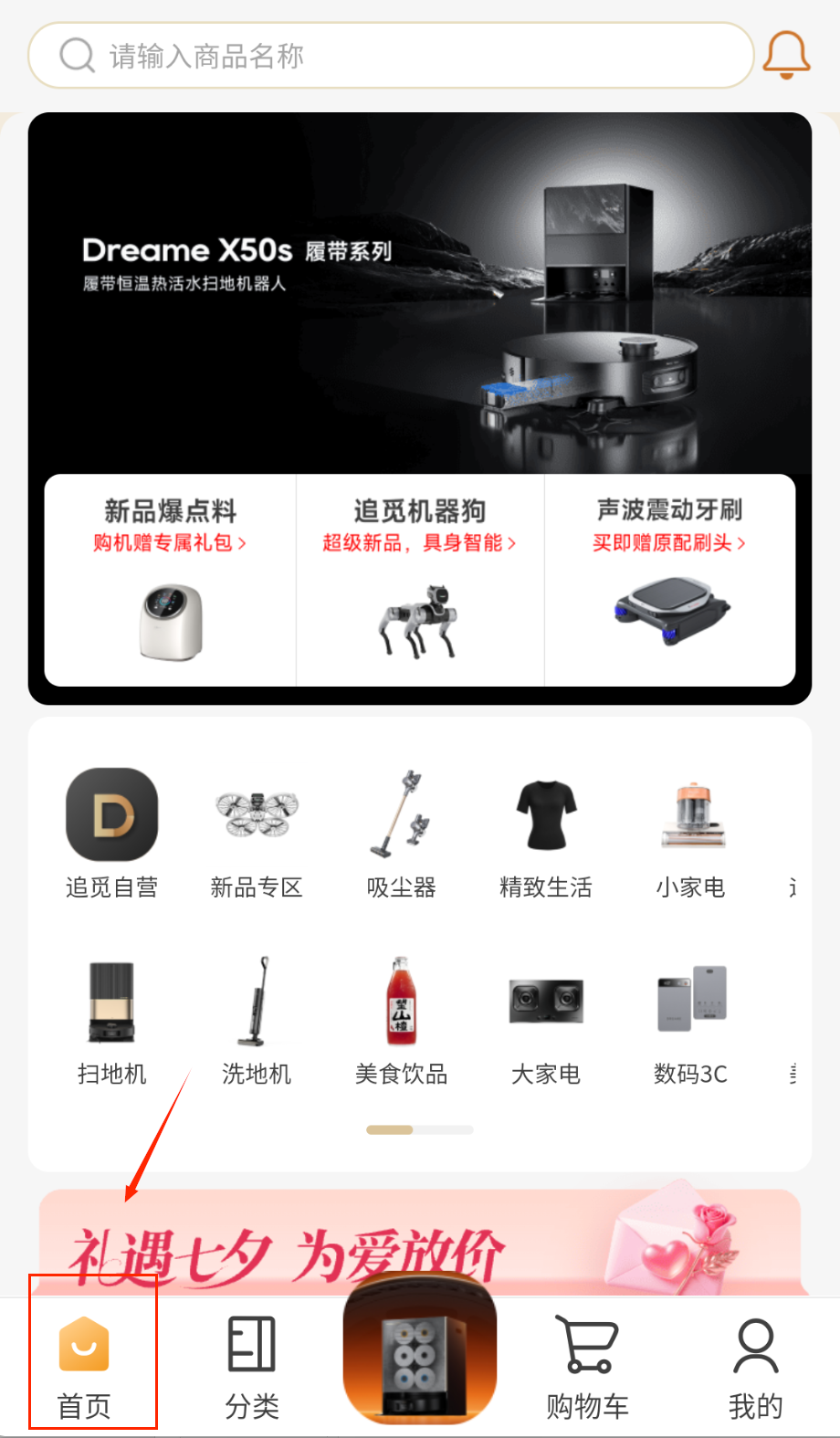Open the 扫地机 category
Viewport: 840px width, 1438px height.
pos(111,1020)
